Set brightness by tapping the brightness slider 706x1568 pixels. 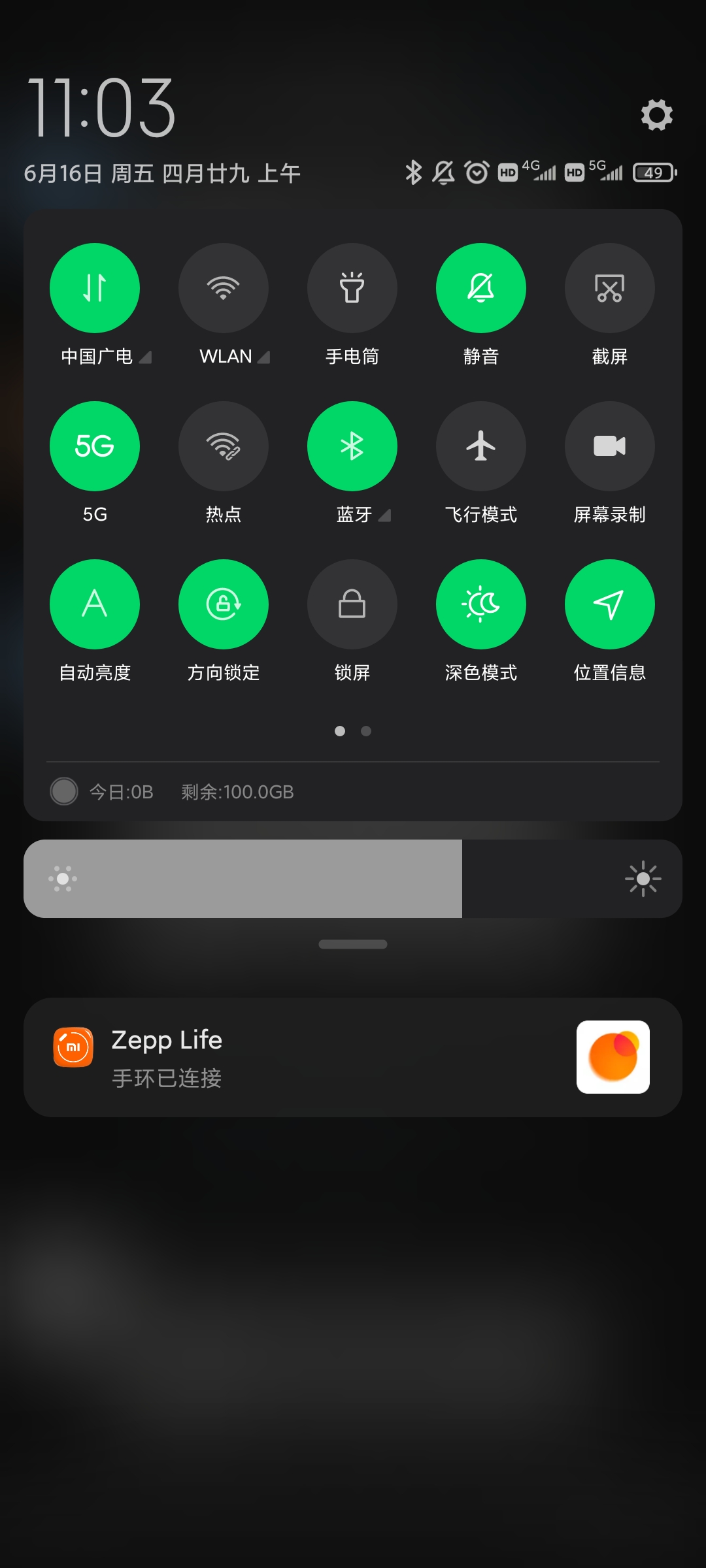pos(353,879)
